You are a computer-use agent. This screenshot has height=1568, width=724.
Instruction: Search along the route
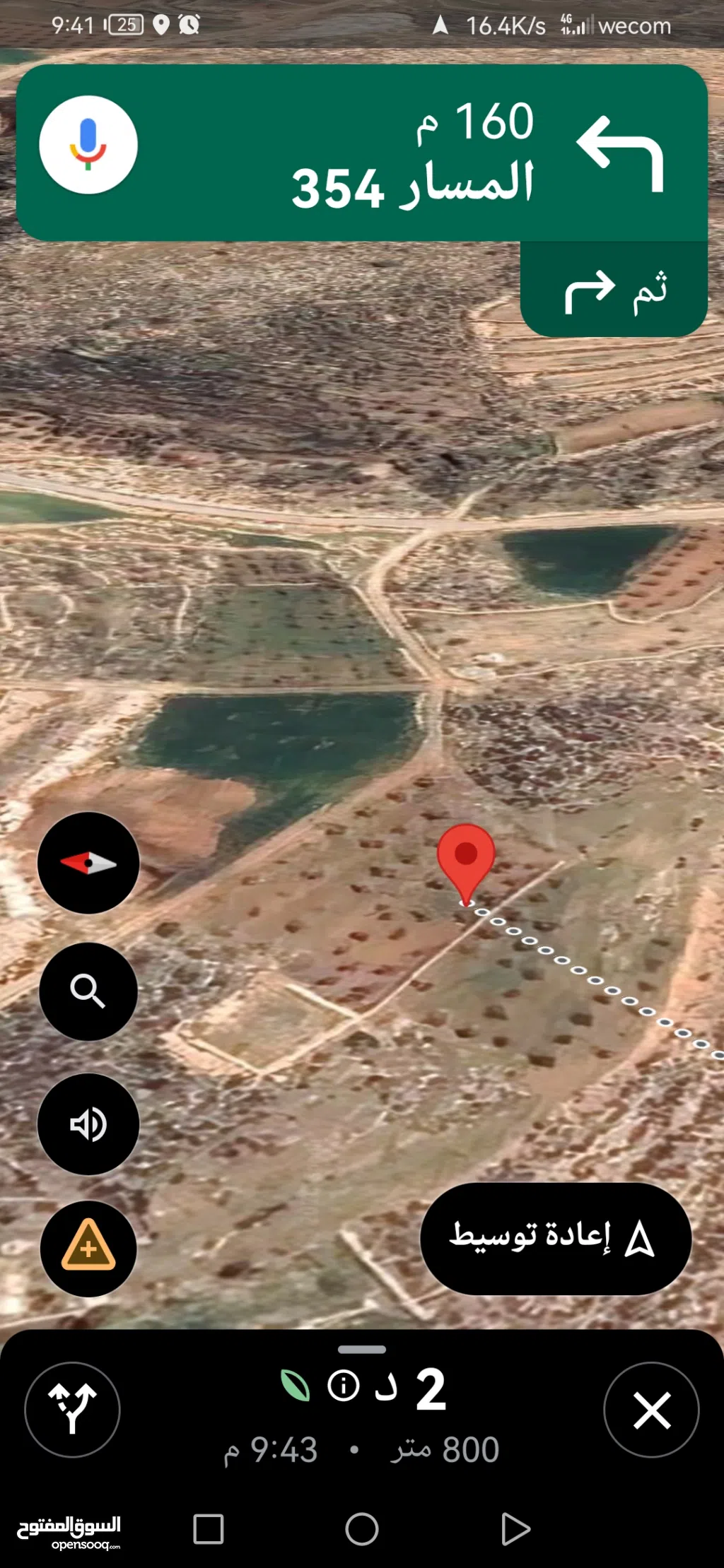click(x=88, y=991)
